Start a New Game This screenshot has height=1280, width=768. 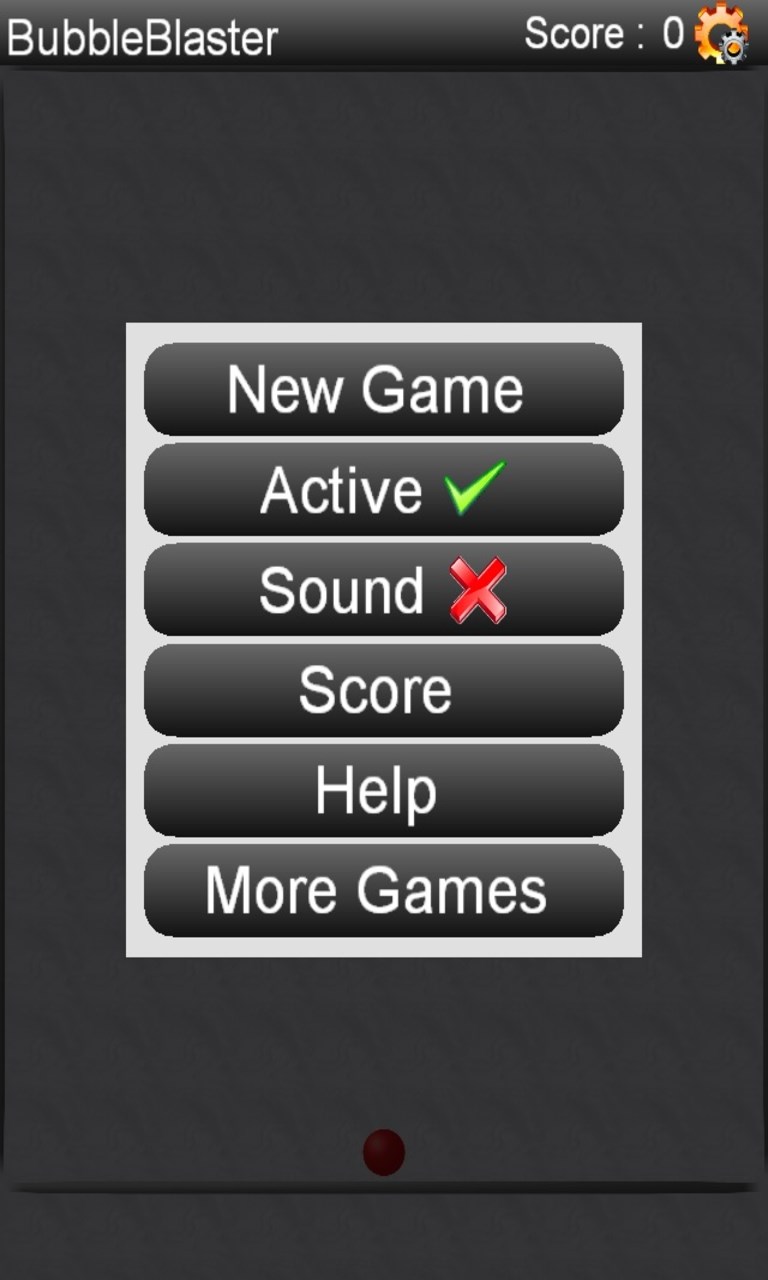pos(383,389)
